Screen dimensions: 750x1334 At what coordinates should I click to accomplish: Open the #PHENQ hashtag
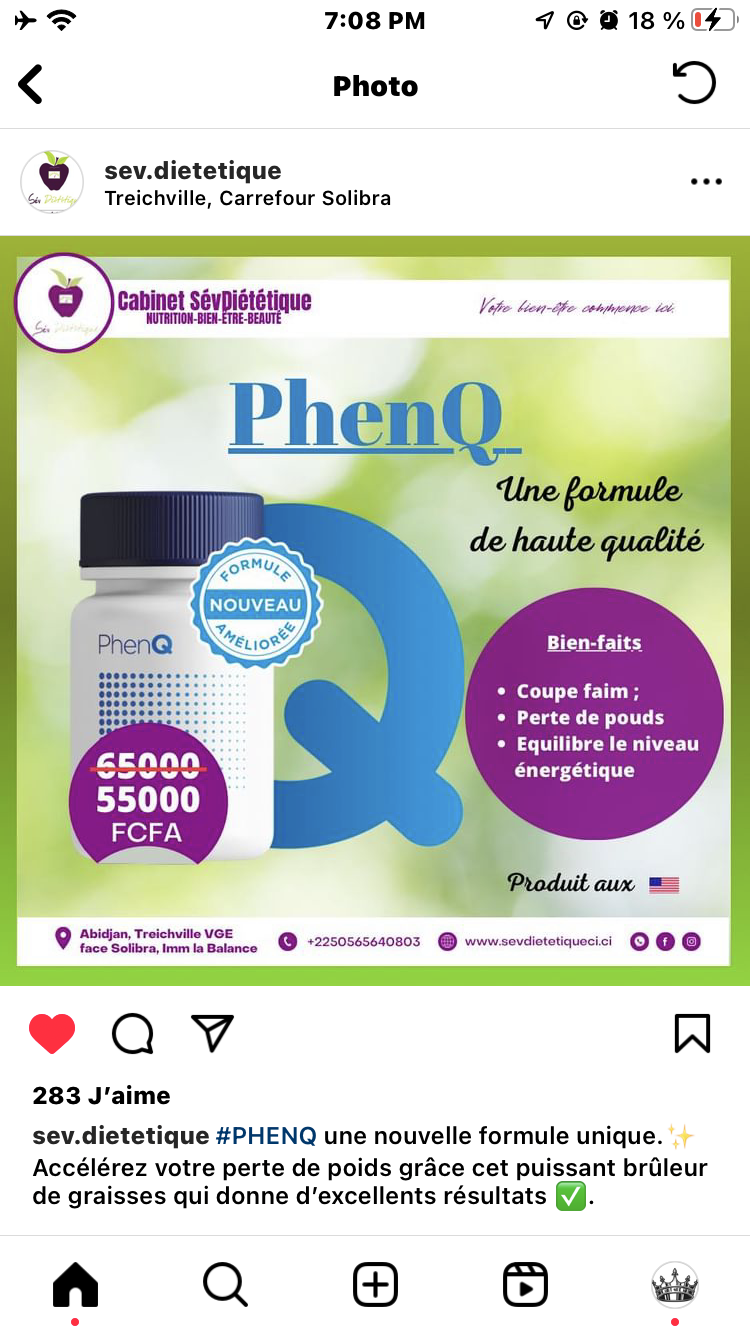(266, 1136)
